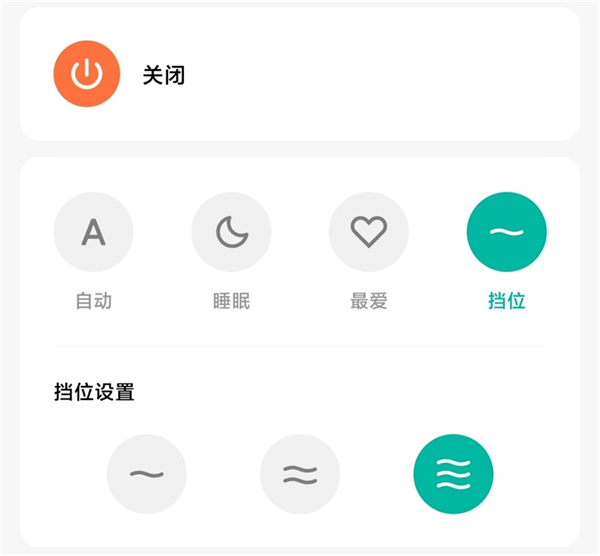This screenshot has width=600, height=556.
Task: Set fan level to three waves
Action: [453, 473]
